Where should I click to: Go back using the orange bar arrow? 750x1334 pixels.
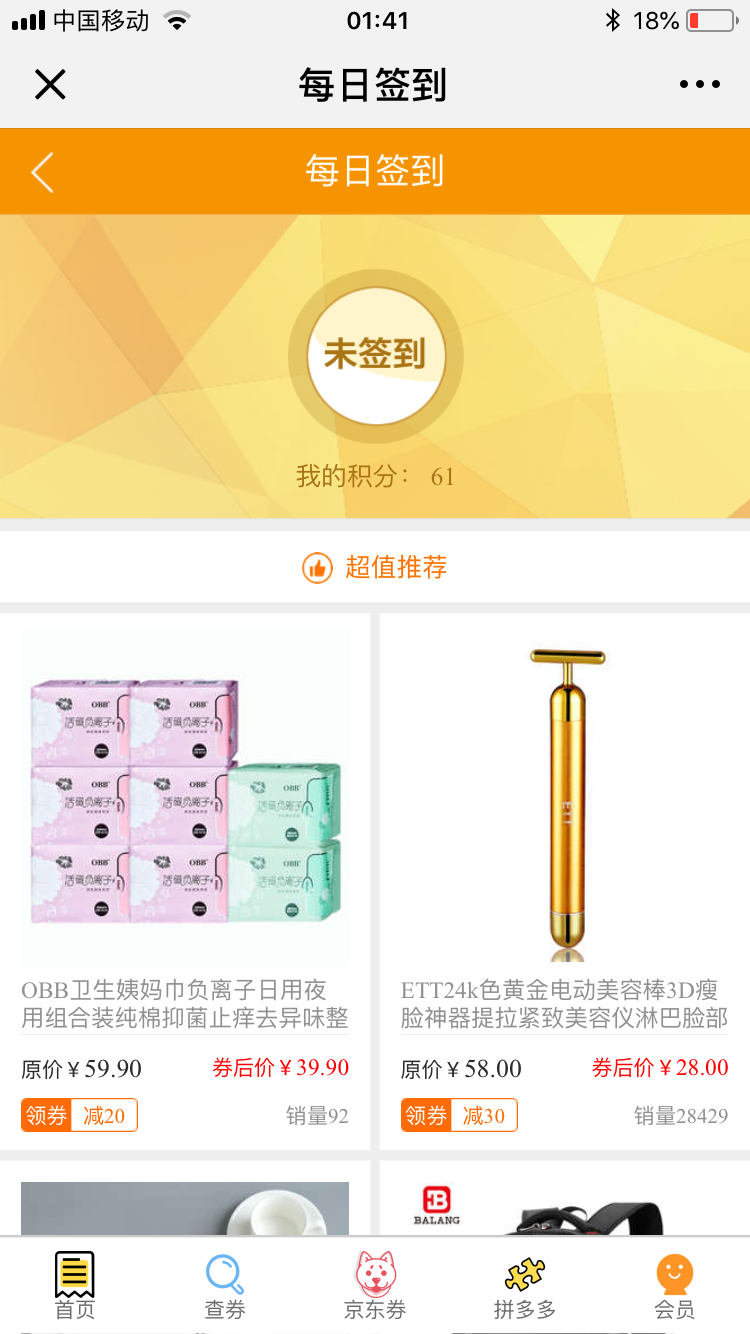(42, 172)
